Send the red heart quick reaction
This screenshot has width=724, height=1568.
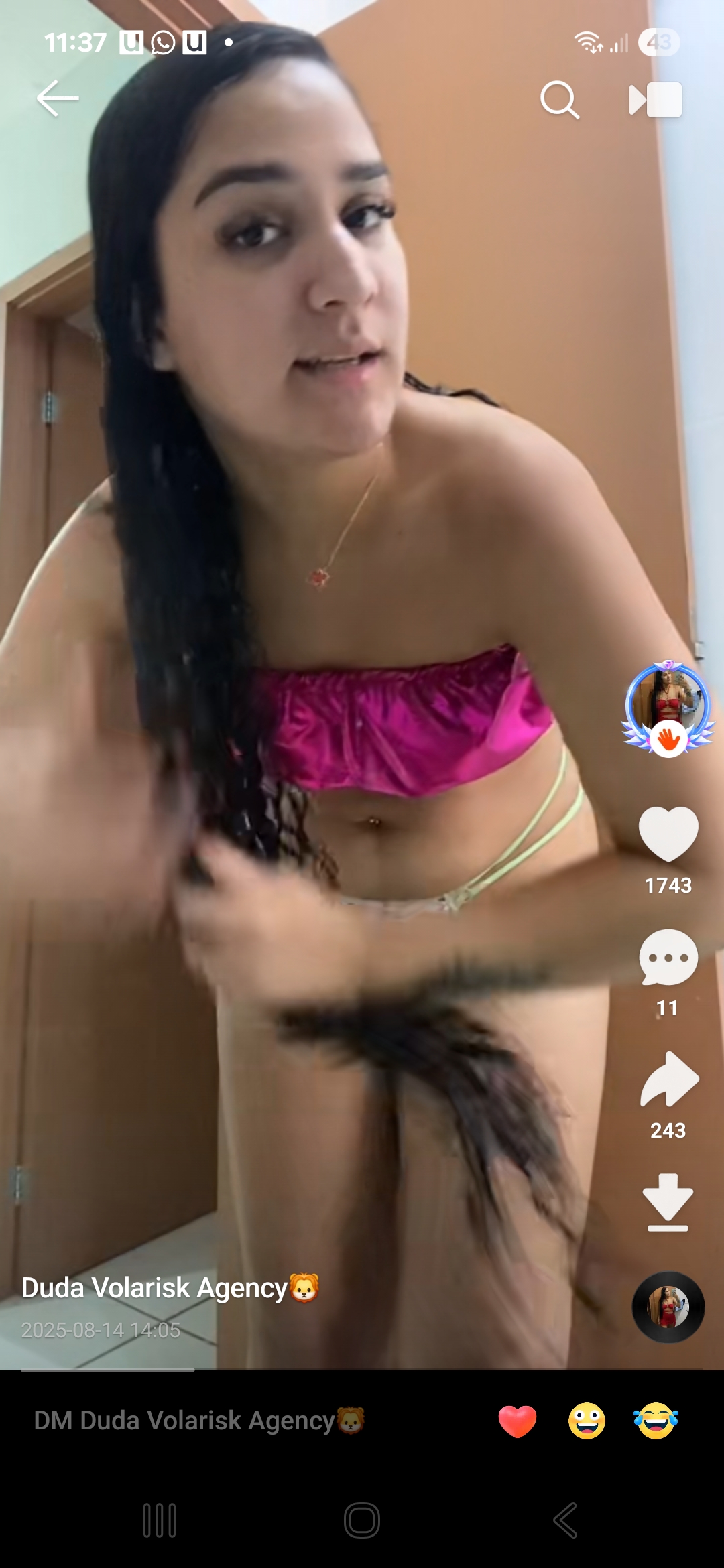point(518,1421)
